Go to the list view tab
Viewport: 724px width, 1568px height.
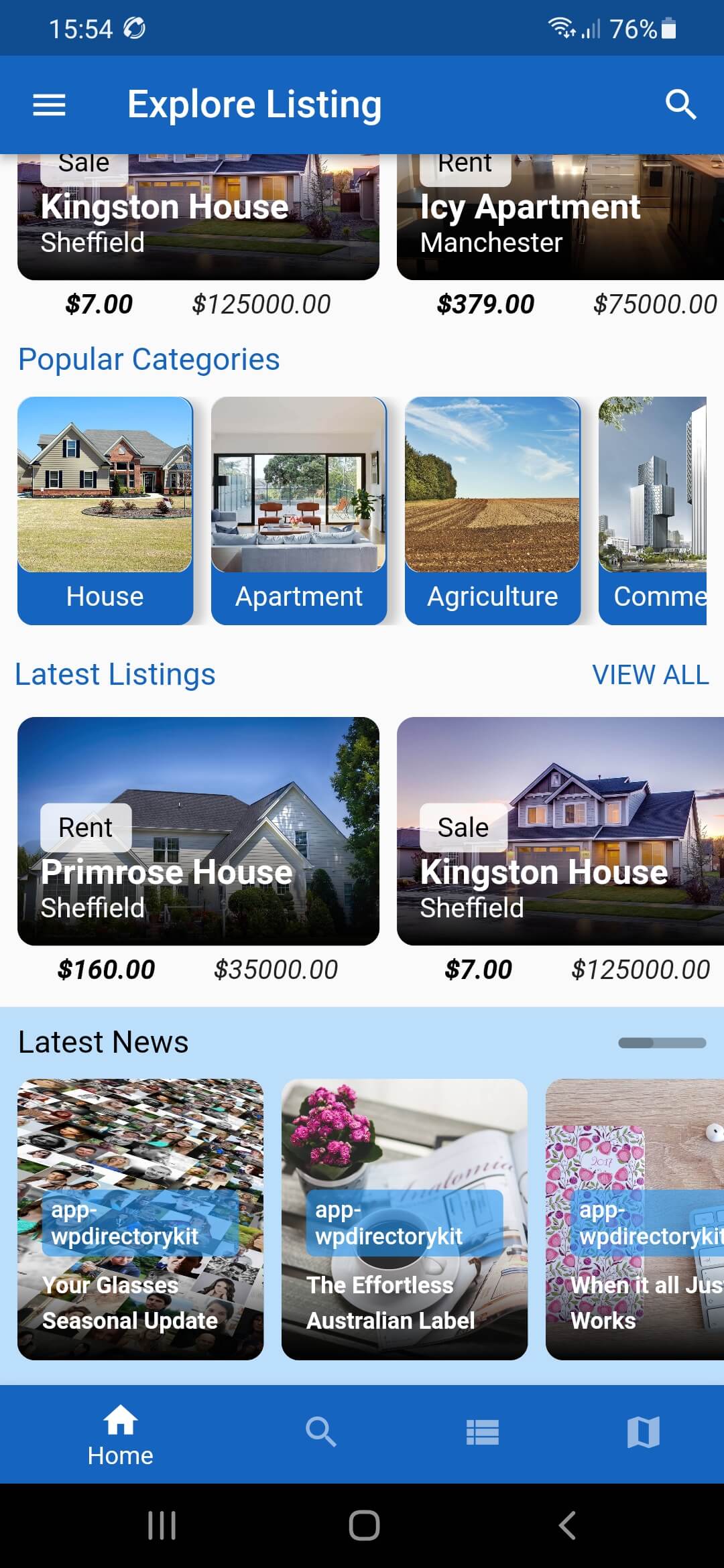pyautogui.click(x=483, y=1433)
